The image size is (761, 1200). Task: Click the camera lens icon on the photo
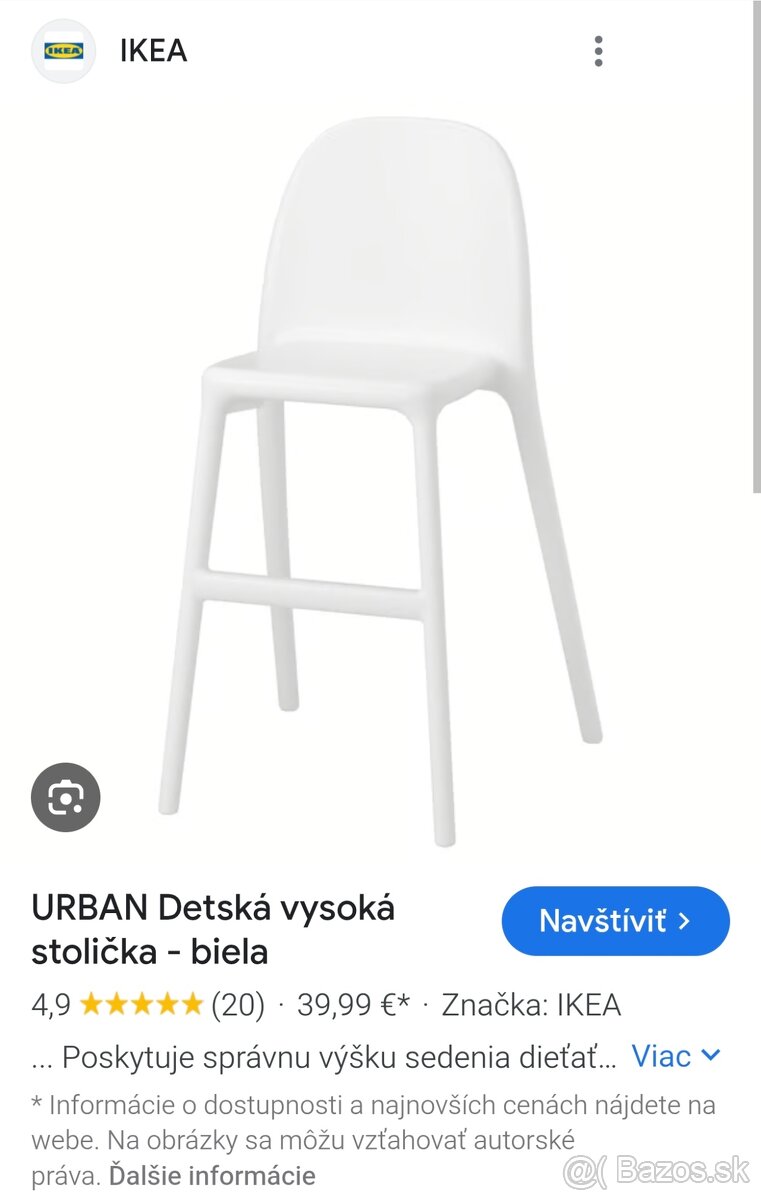pos(65,797)
